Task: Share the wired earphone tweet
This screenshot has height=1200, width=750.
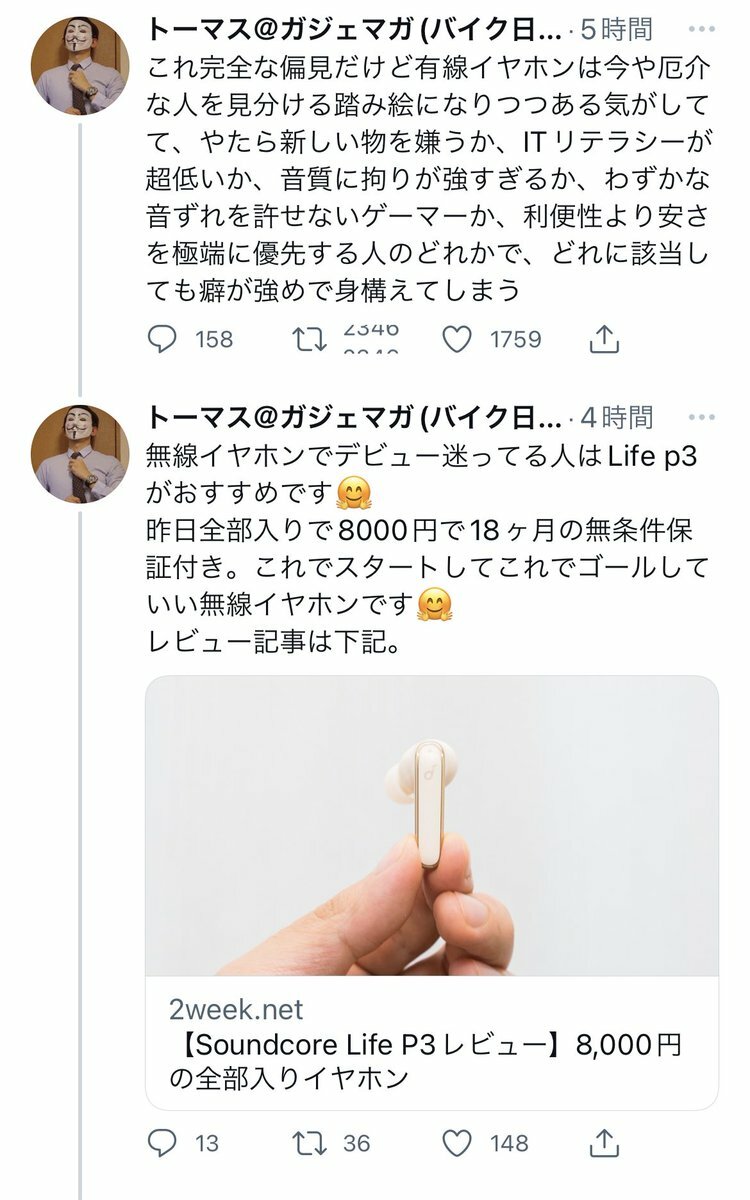Action: [x=603, y=340]
